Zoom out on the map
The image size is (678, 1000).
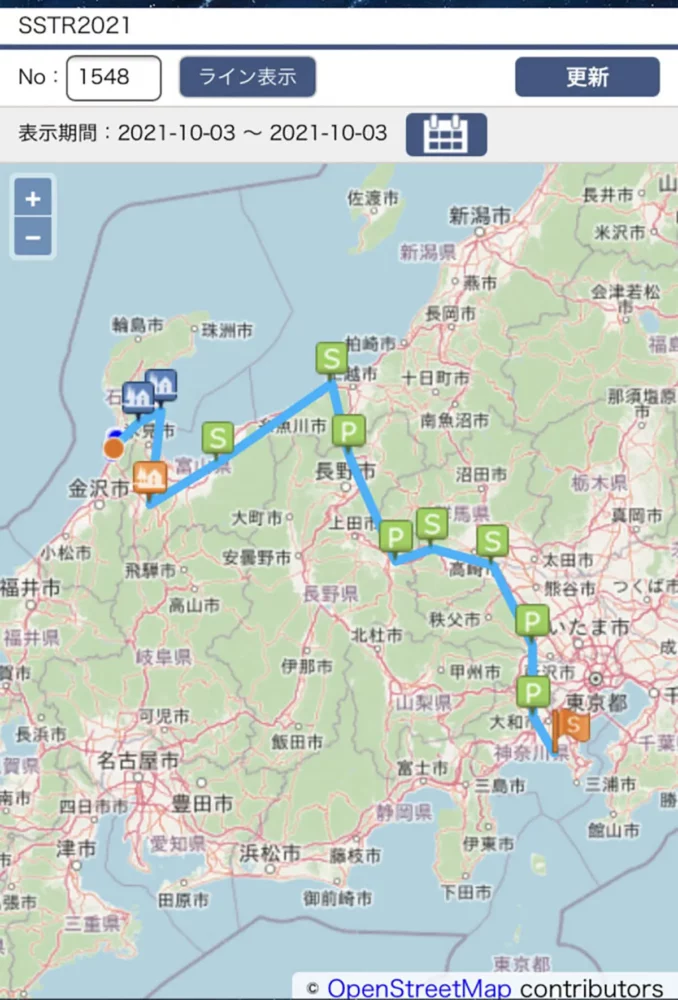click(33, 238)
